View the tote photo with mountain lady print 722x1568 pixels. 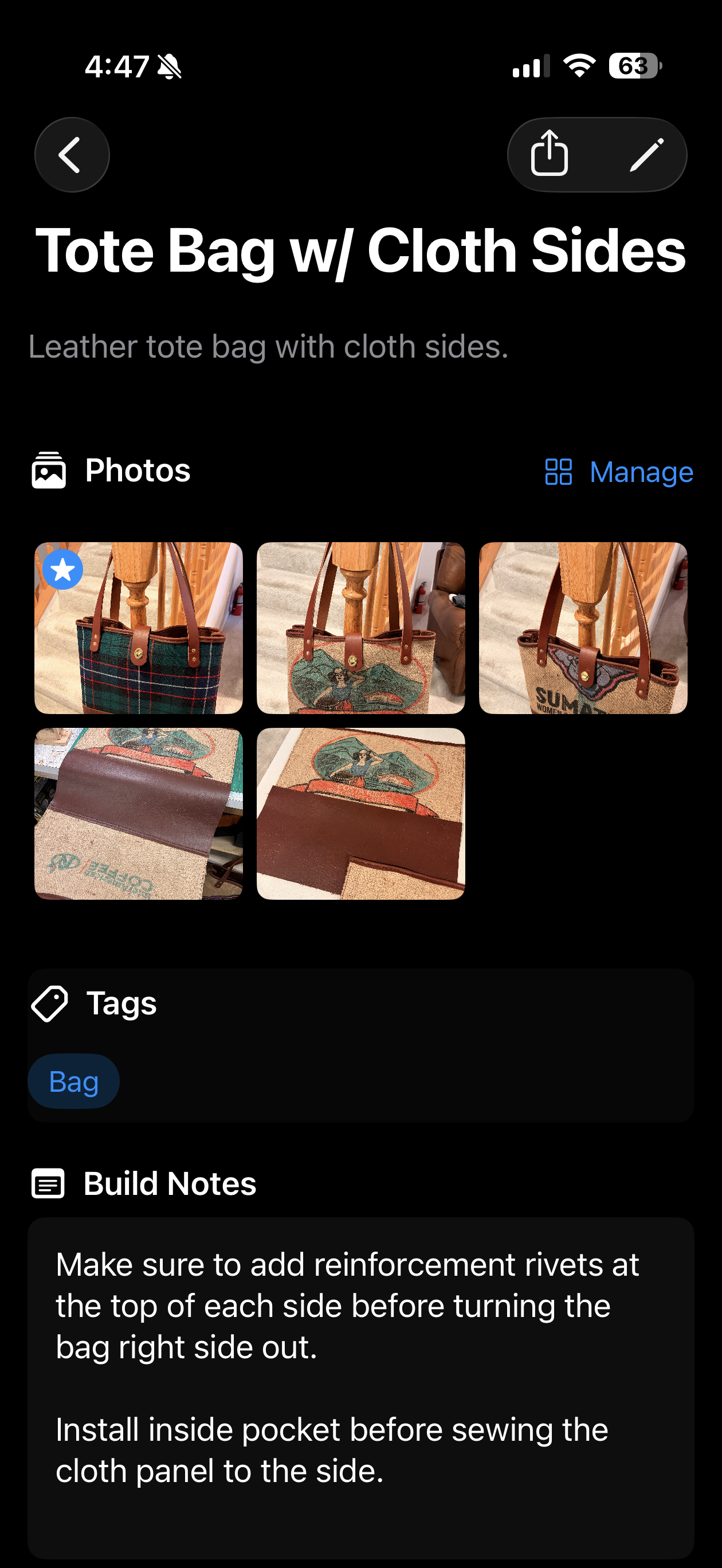(360, 628)
